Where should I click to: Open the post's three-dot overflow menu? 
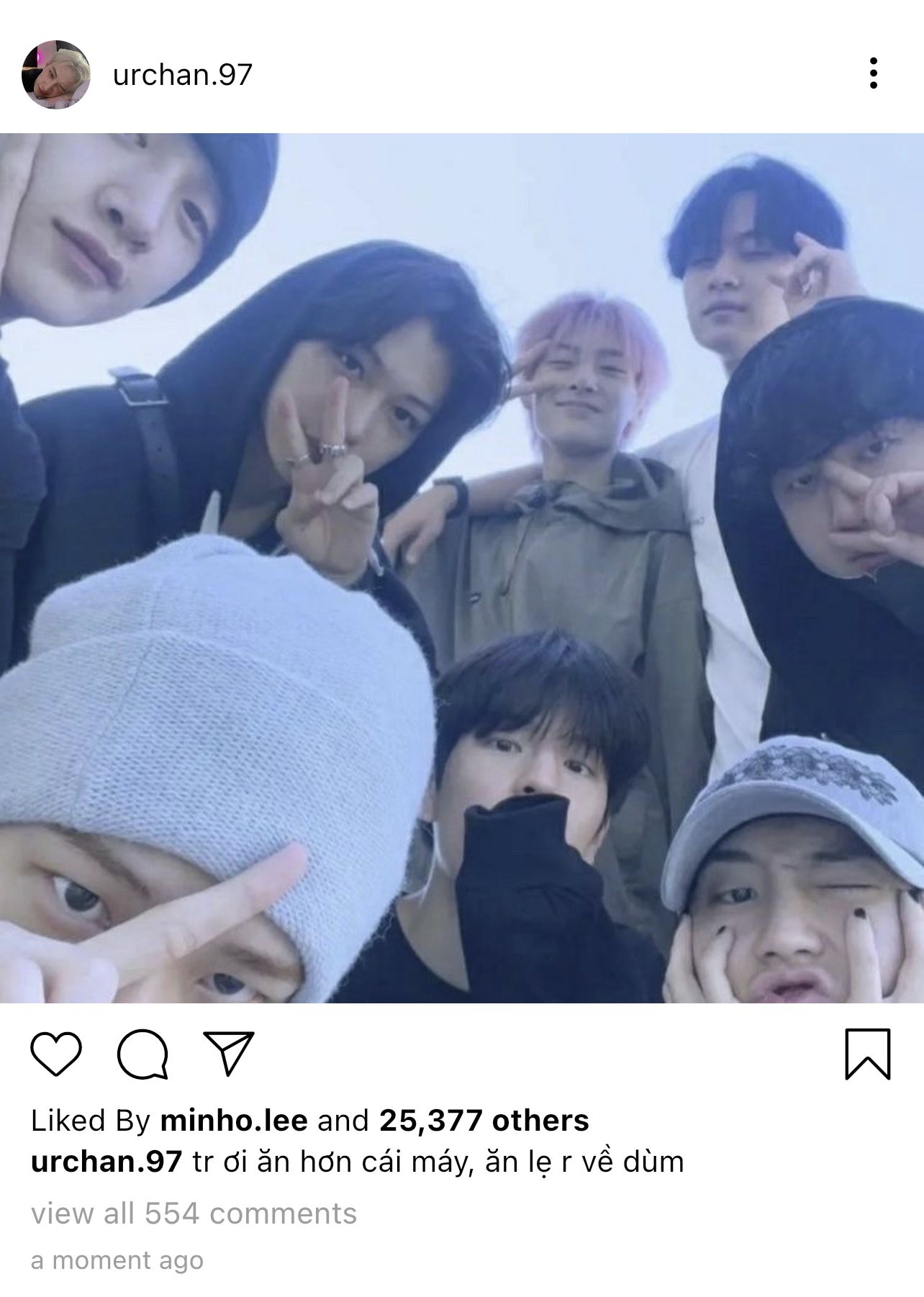pyautogui.click(x=873, y=74)
